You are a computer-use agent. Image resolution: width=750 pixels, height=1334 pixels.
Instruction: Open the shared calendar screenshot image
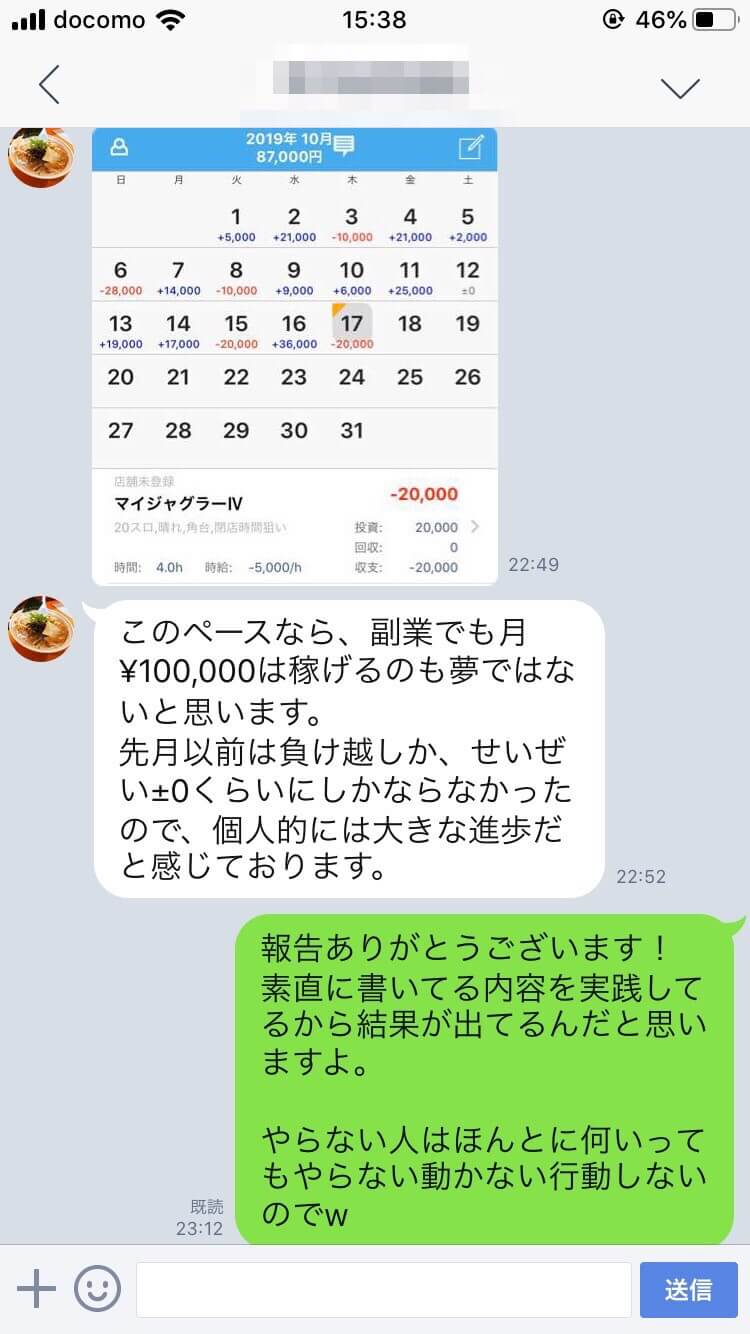click(x=294, y=355)
